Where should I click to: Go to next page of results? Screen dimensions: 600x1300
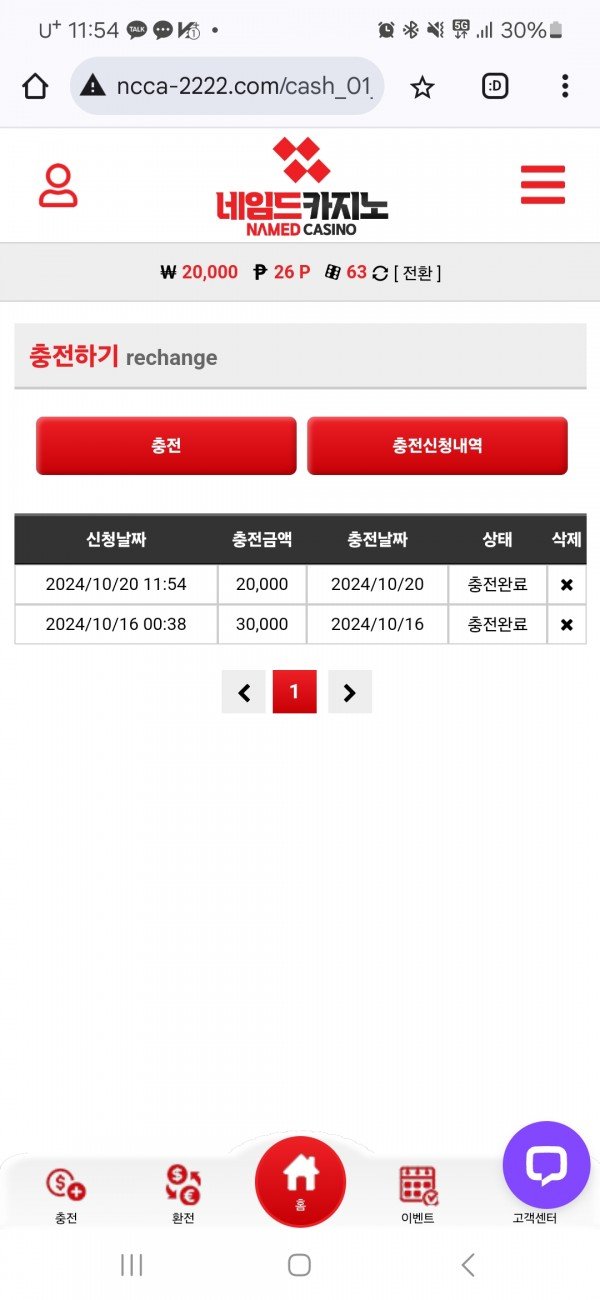point(349,692)
